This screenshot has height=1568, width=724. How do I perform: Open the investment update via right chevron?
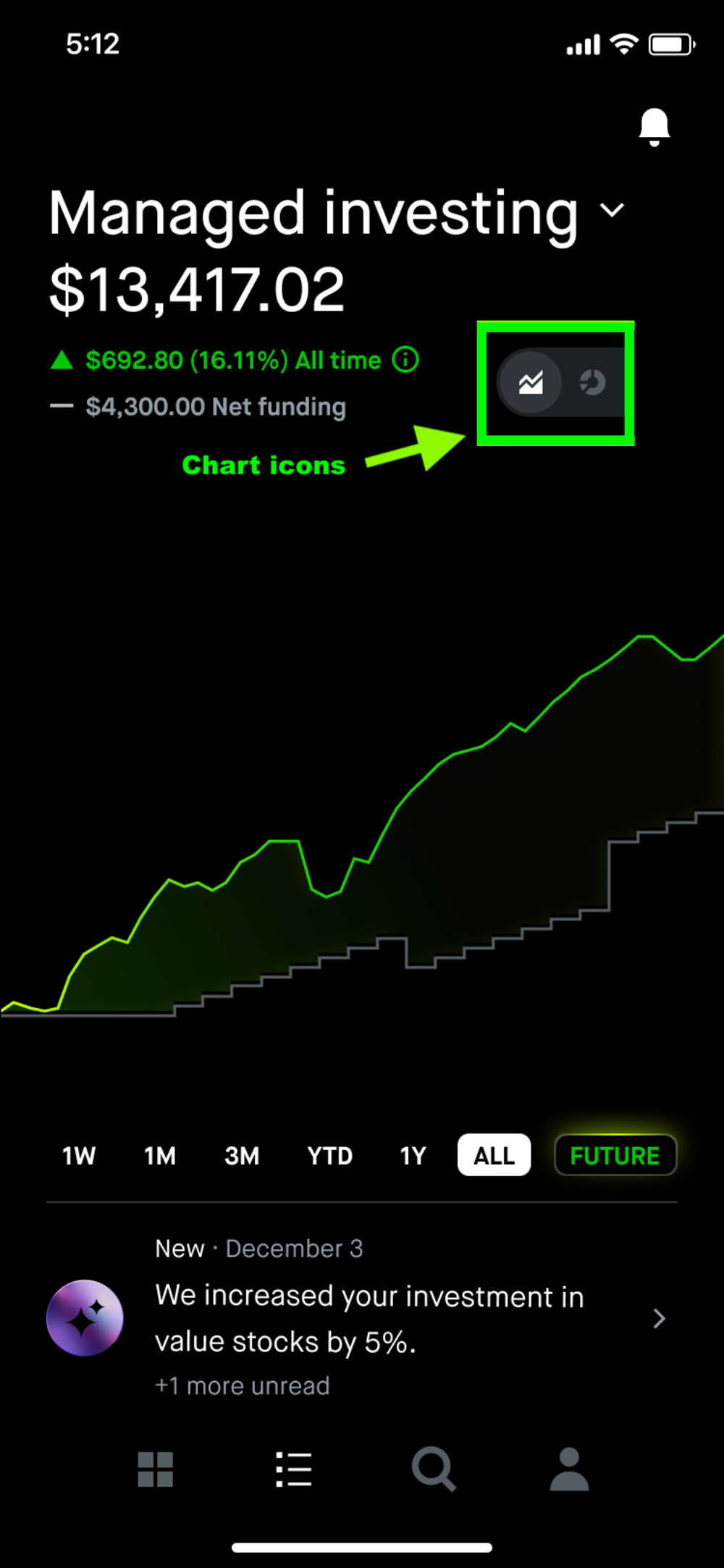[657, 1318]
